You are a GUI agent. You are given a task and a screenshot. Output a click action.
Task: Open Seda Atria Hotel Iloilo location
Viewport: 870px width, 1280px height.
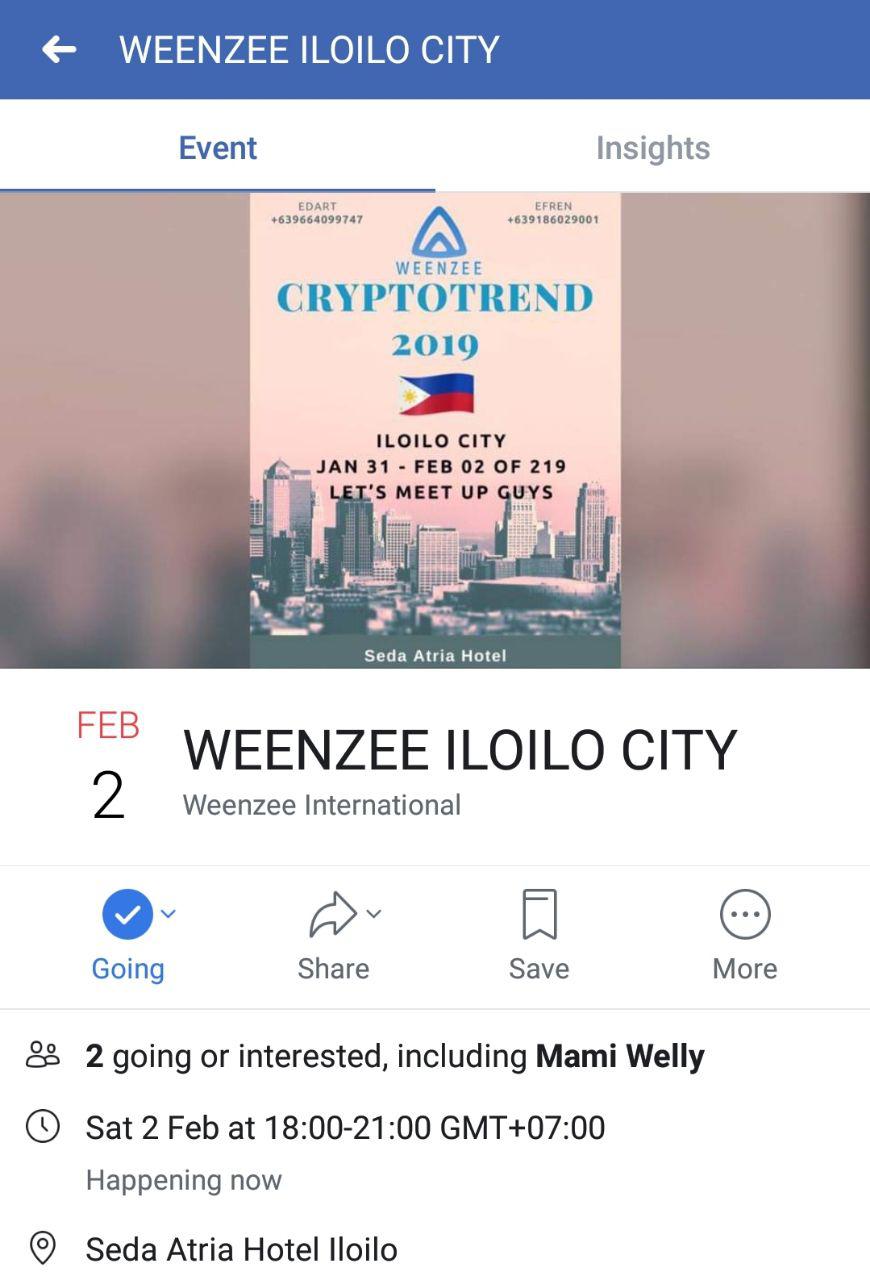(x=241, y=1249)
